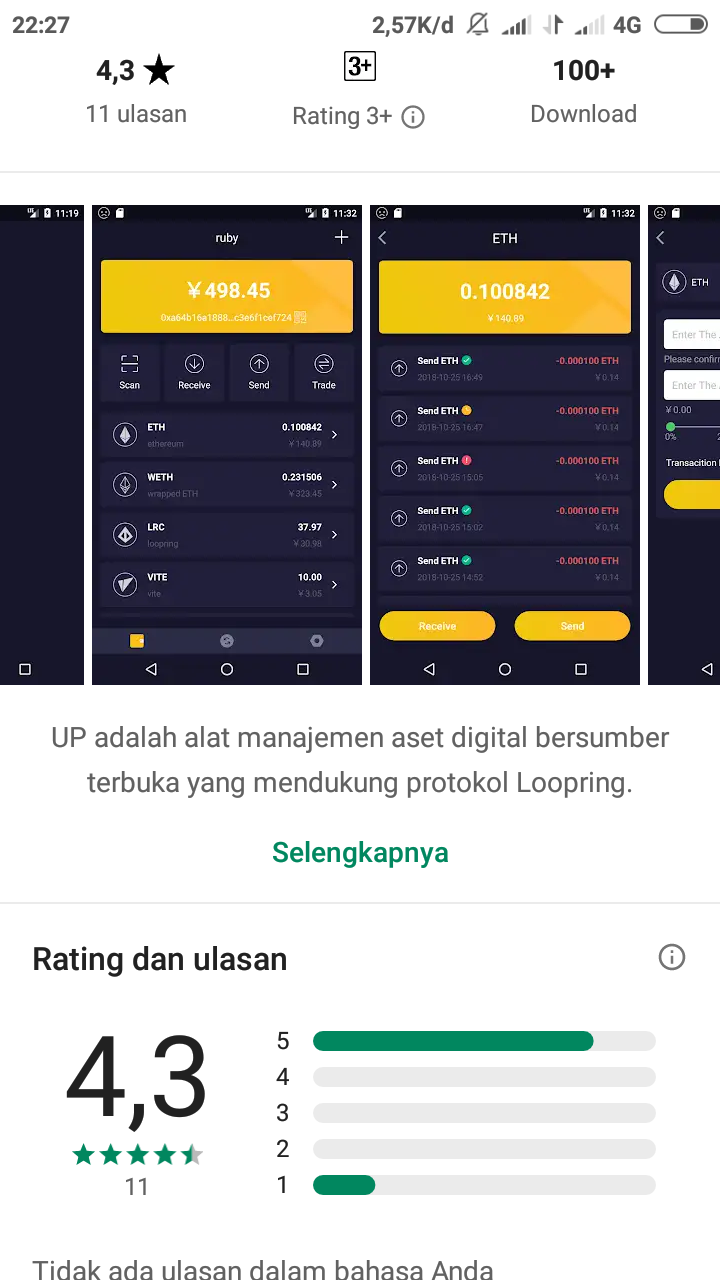Open the ETH transactions screenshot preview

(505, 445)
